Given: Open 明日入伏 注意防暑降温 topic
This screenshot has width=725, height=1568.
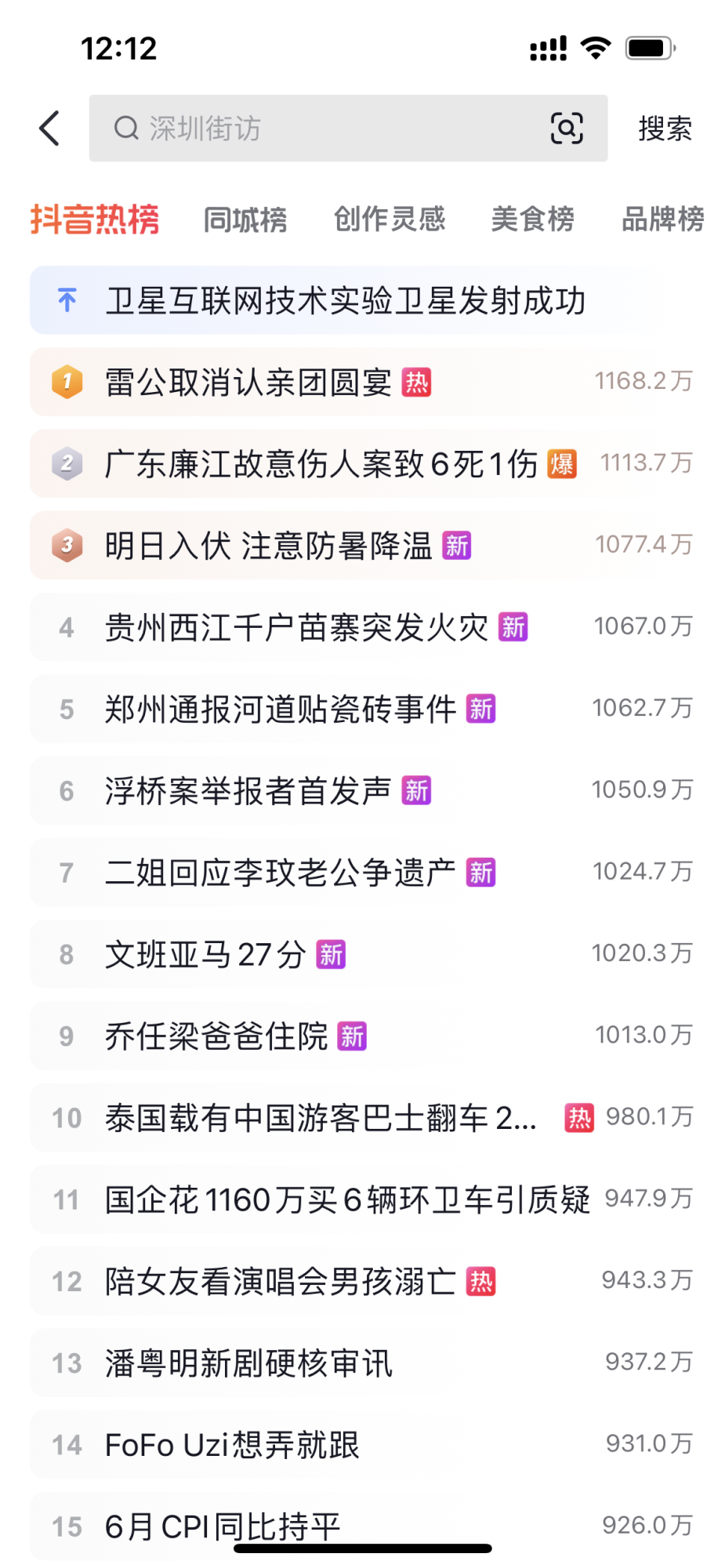Looking at the screenshot, I should click(x=269, y=546).
